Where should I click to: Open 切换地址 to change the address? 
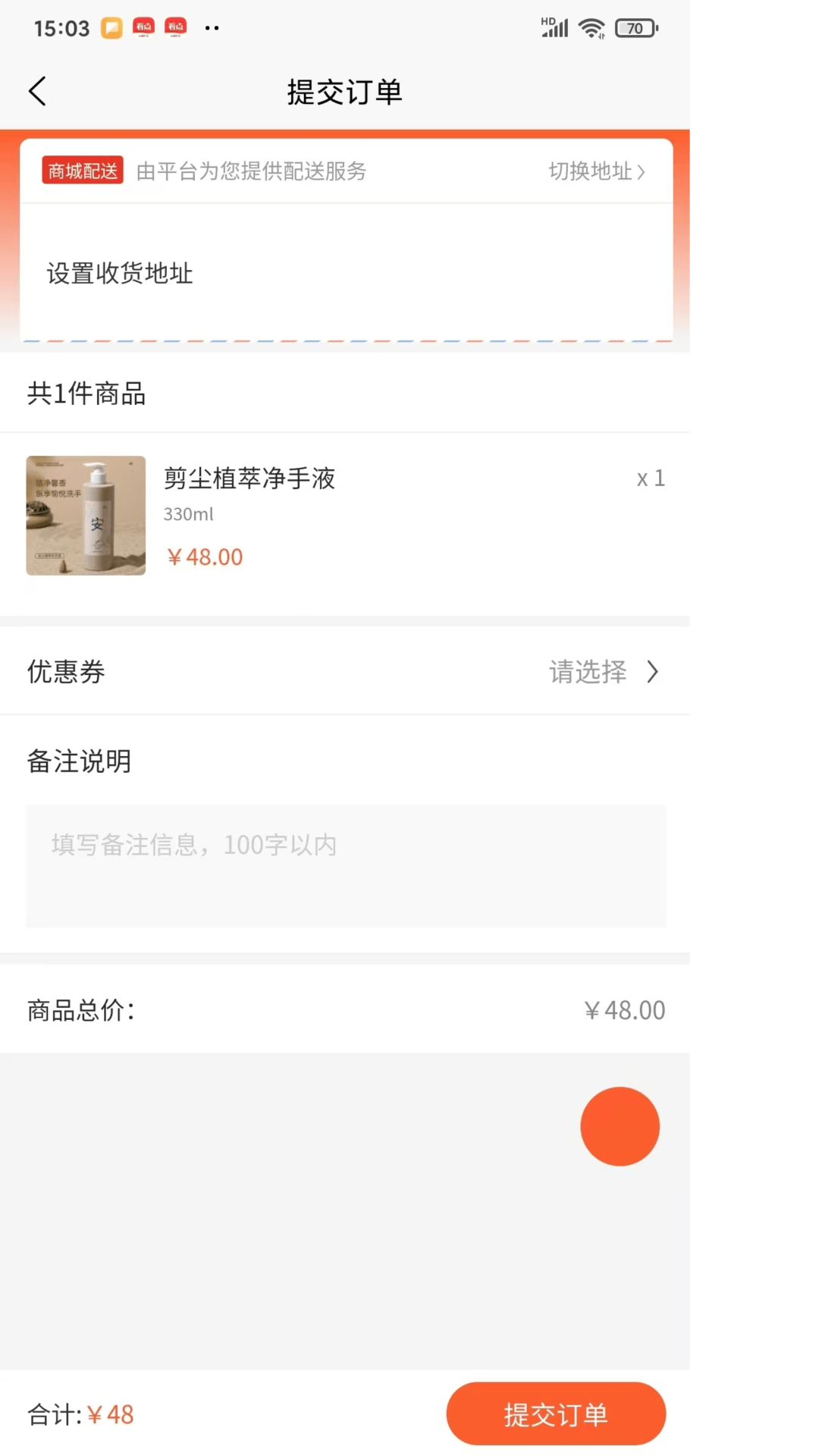[595, 171]
